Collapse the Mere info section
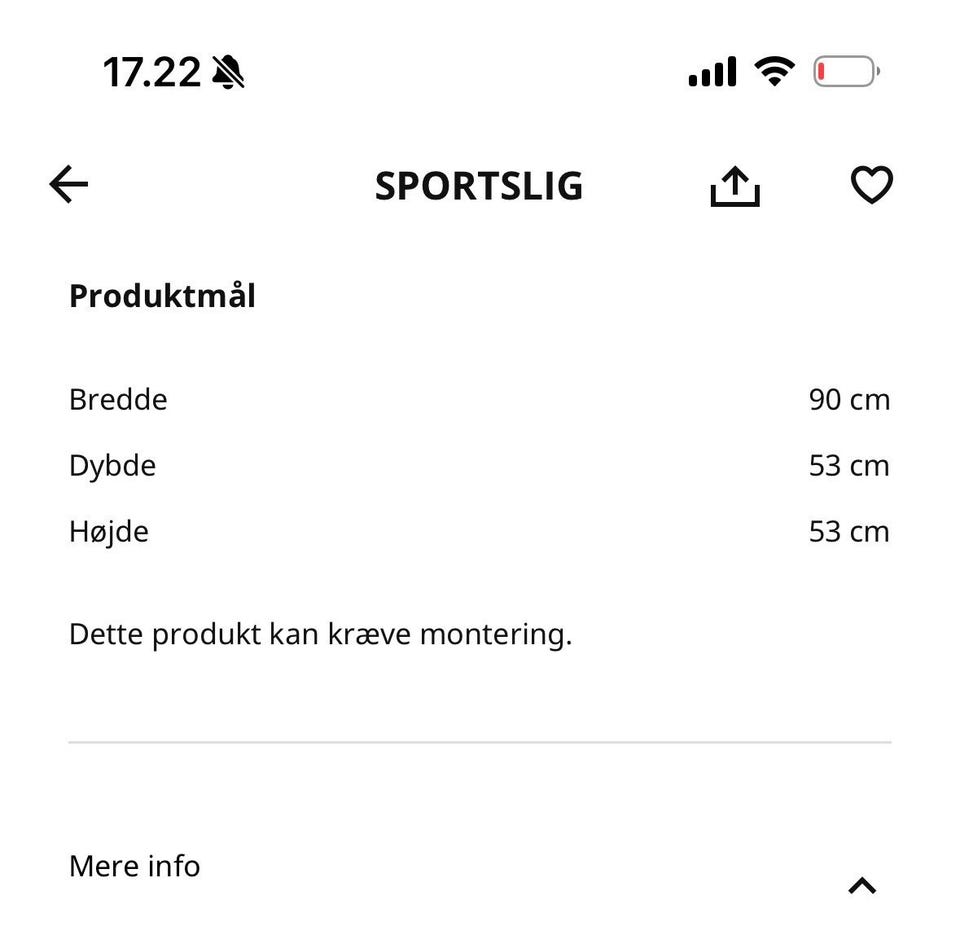 (862, 885)
